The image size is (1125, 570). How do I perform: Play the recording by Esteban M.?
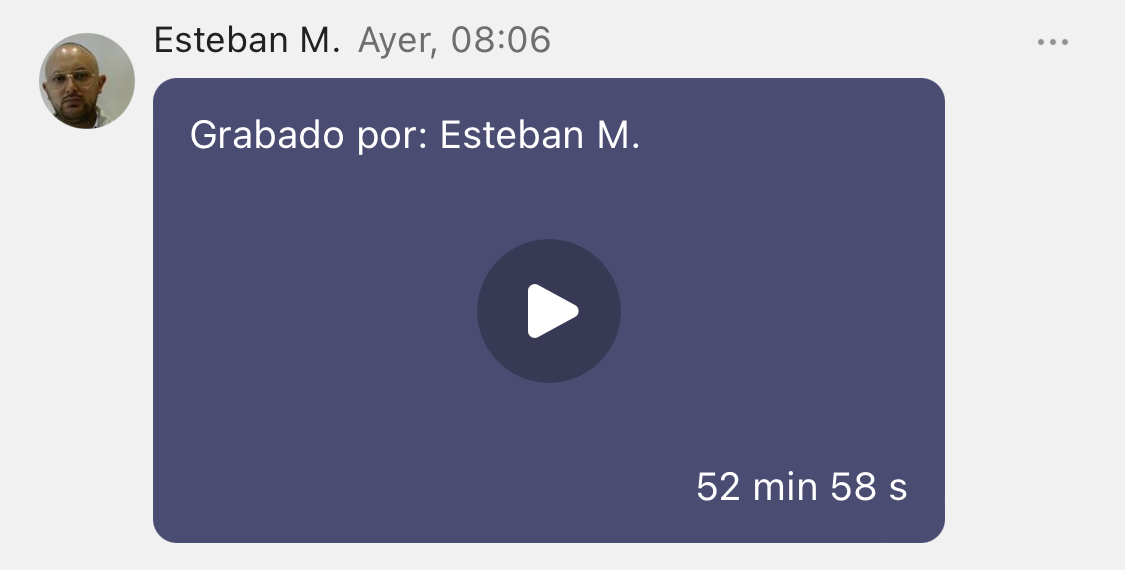pyautogui.click(x=548, y=311)
